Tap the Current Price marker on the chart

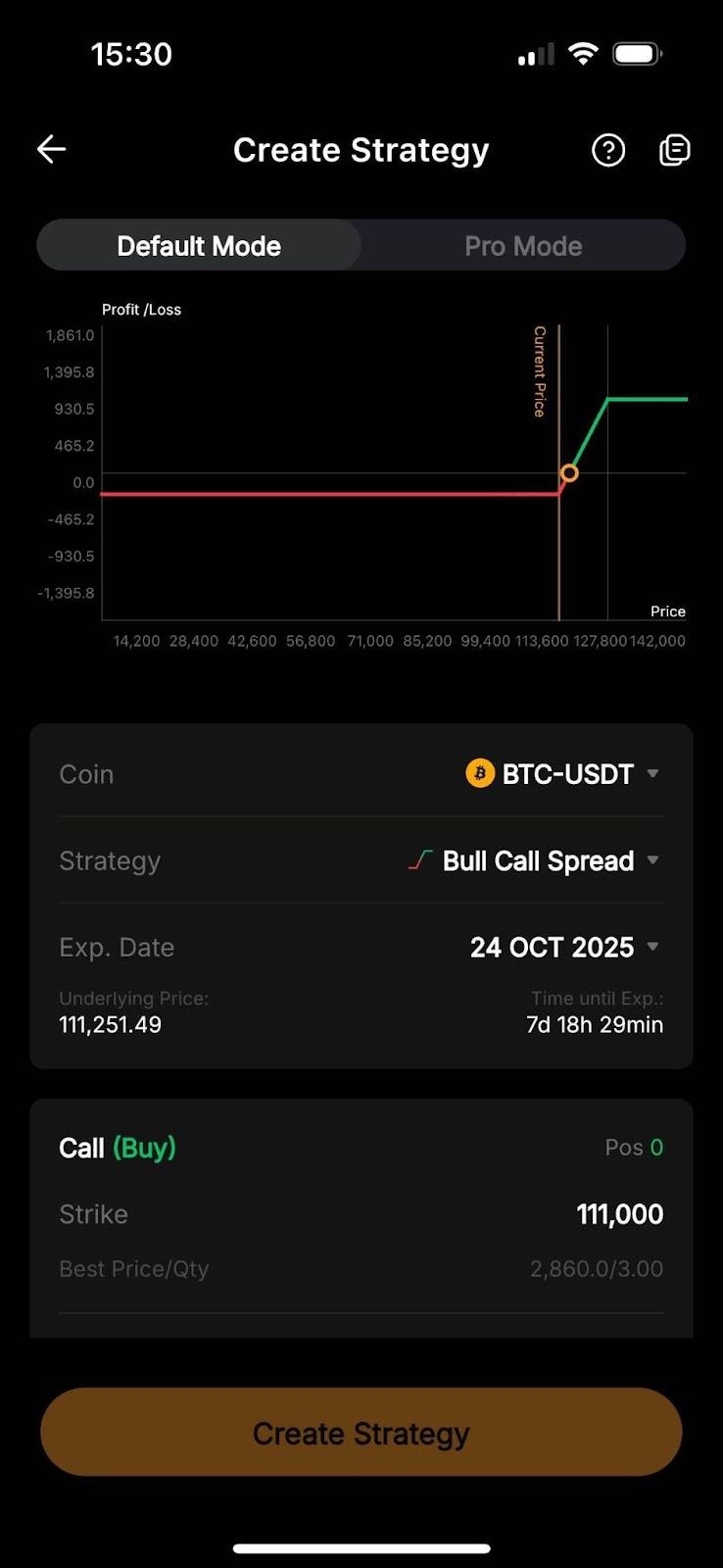(x=569, y=473)
